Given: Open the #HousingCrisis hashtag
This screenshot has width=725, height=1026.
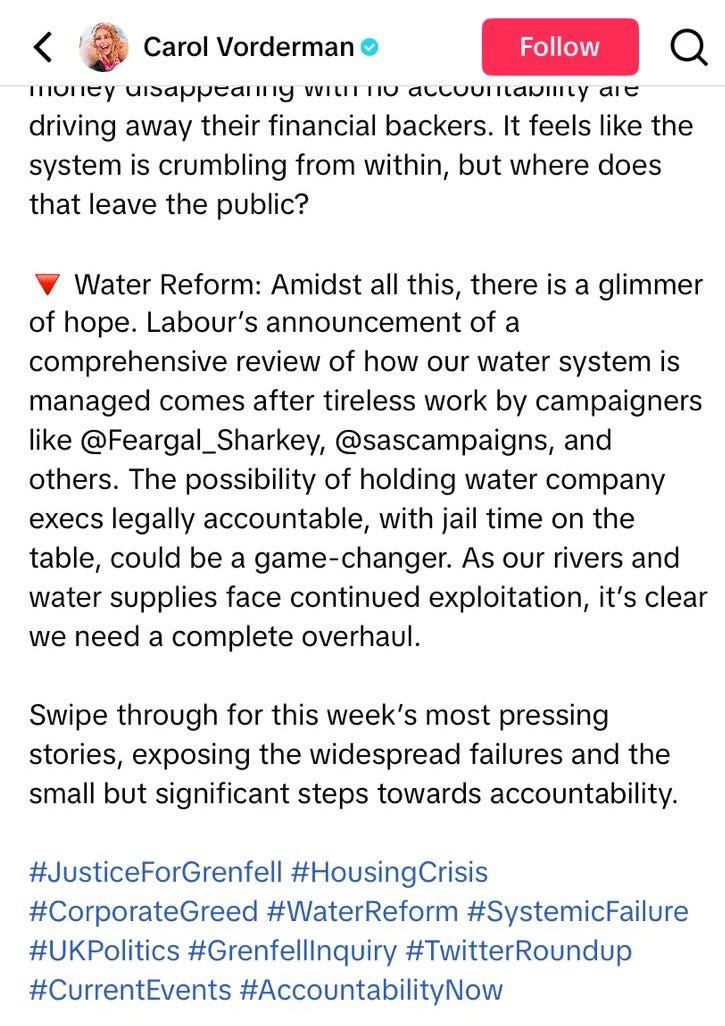Looking at the screenshot, I should coord(389,872).
